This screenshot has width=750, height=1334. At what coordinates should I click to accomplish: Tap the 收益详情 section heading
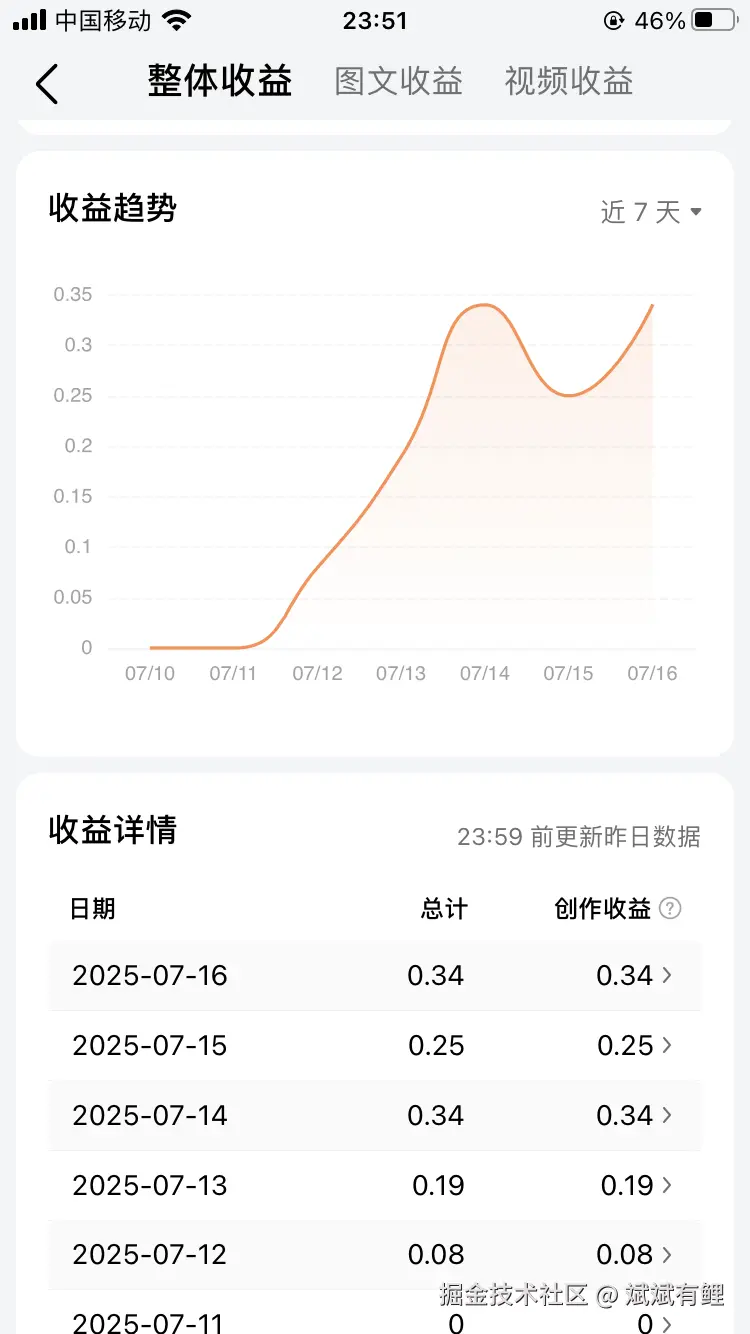pos(111,831)
